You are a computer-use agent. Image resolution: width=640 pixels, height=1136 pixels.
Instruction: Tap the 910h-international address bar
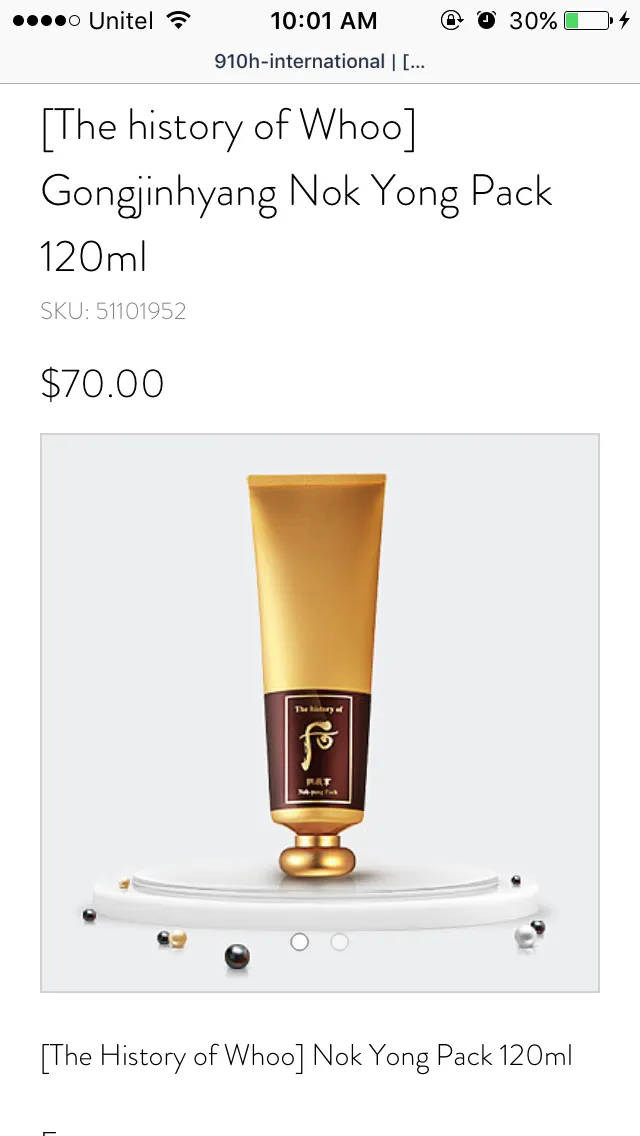click(x=319, y=61)
